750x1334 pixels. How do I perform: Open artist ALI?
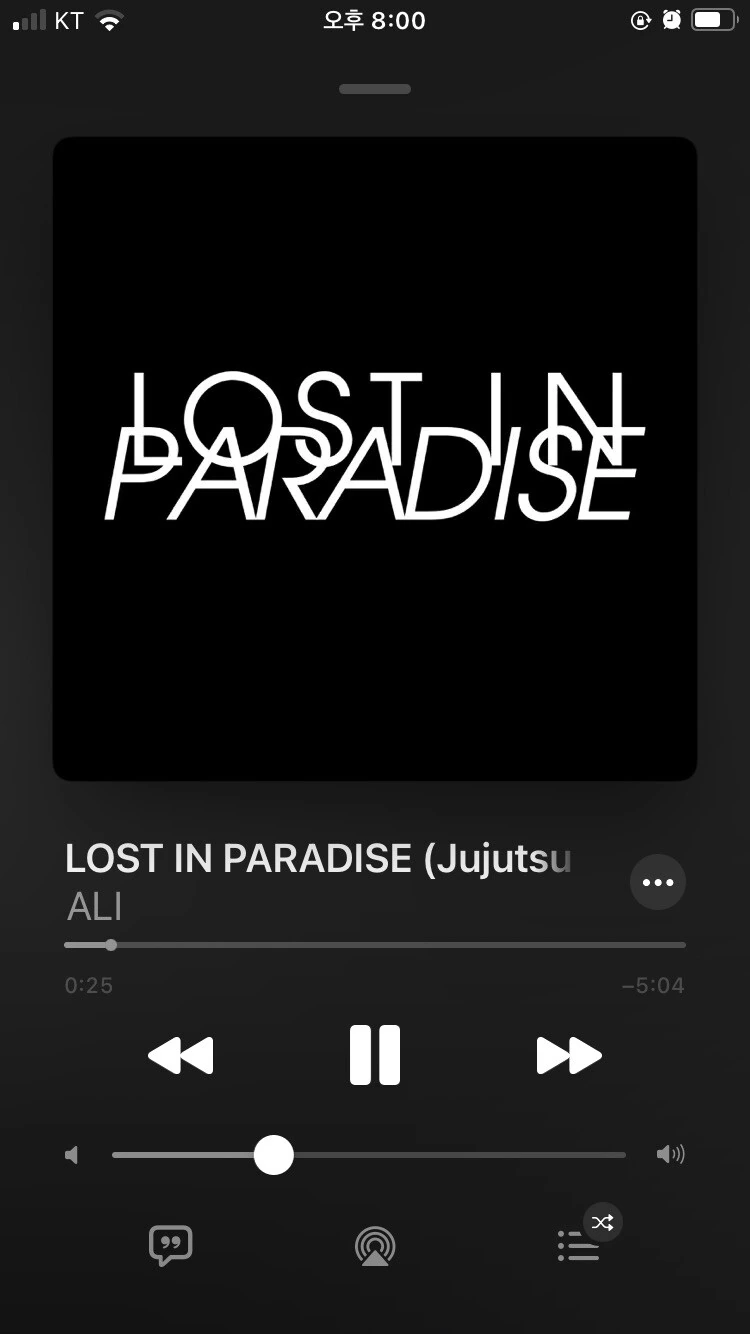click(94, 907)
